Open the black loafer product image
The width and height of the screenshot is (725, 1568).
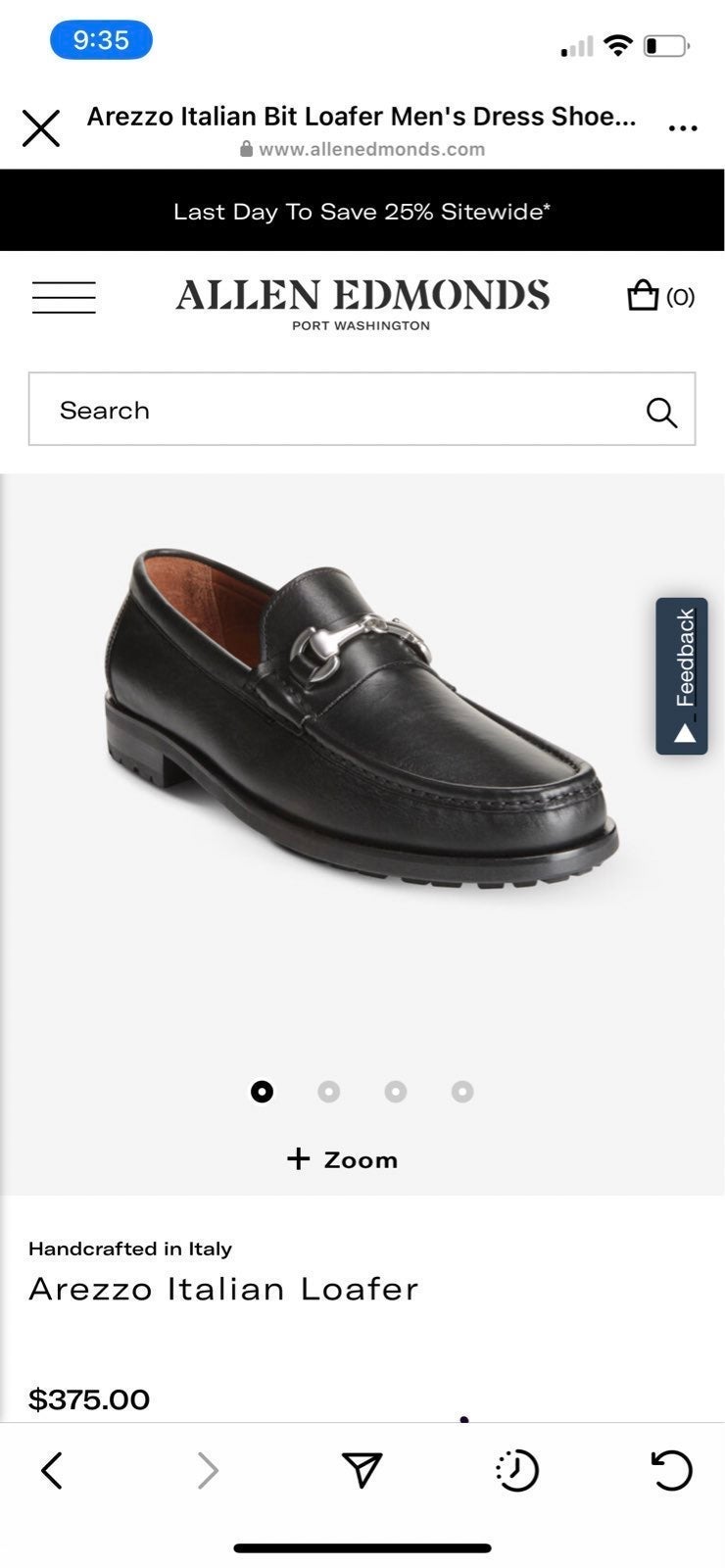coord(362,720)
